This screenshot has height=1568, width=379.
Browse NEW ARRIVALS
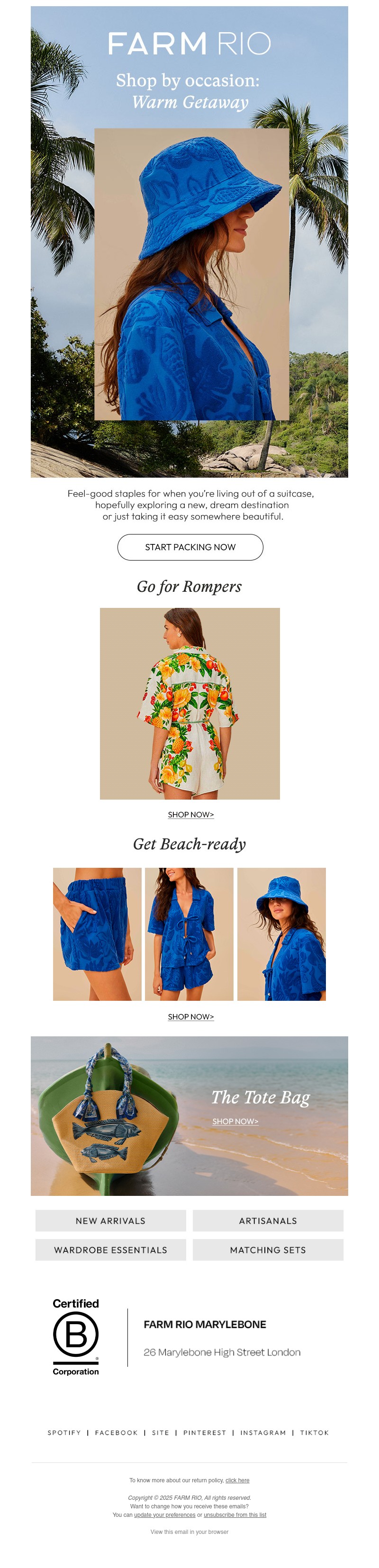(x=110, y=1221)
